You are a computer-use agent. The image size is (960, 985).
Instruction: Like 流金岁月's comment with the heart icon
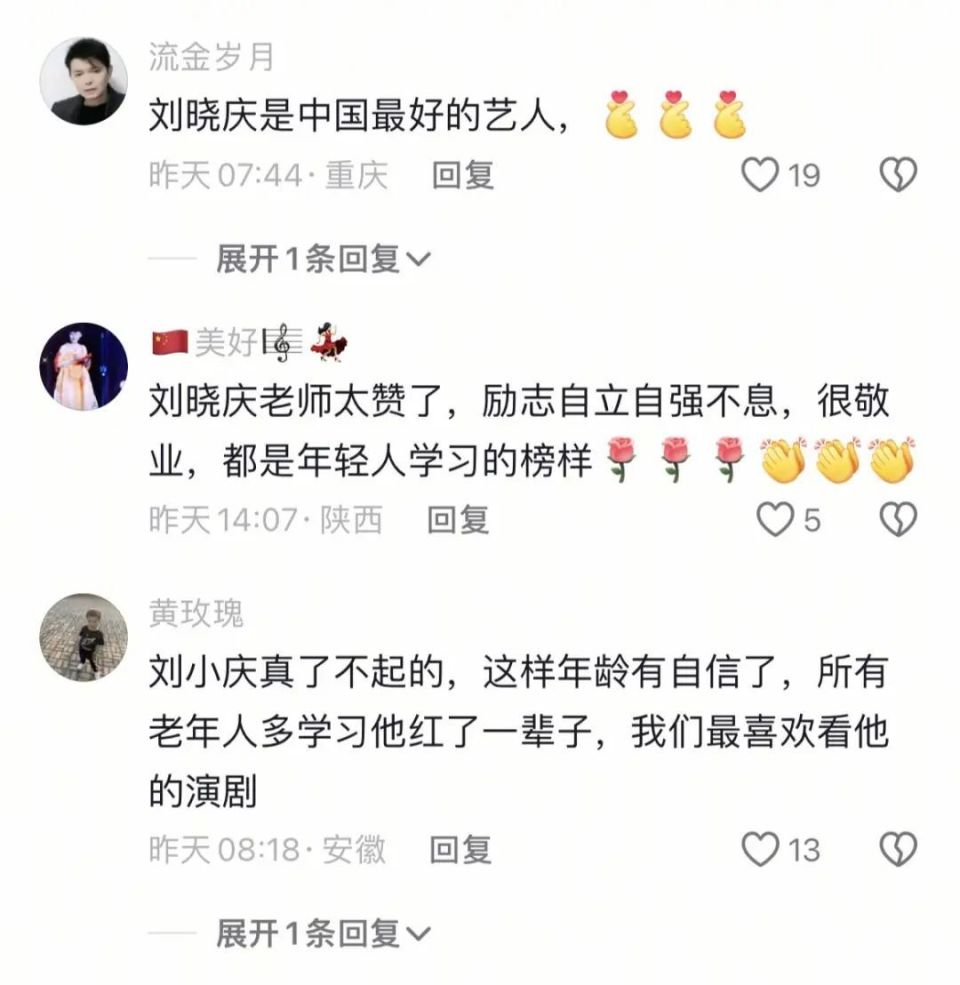(x=760, y=174)
